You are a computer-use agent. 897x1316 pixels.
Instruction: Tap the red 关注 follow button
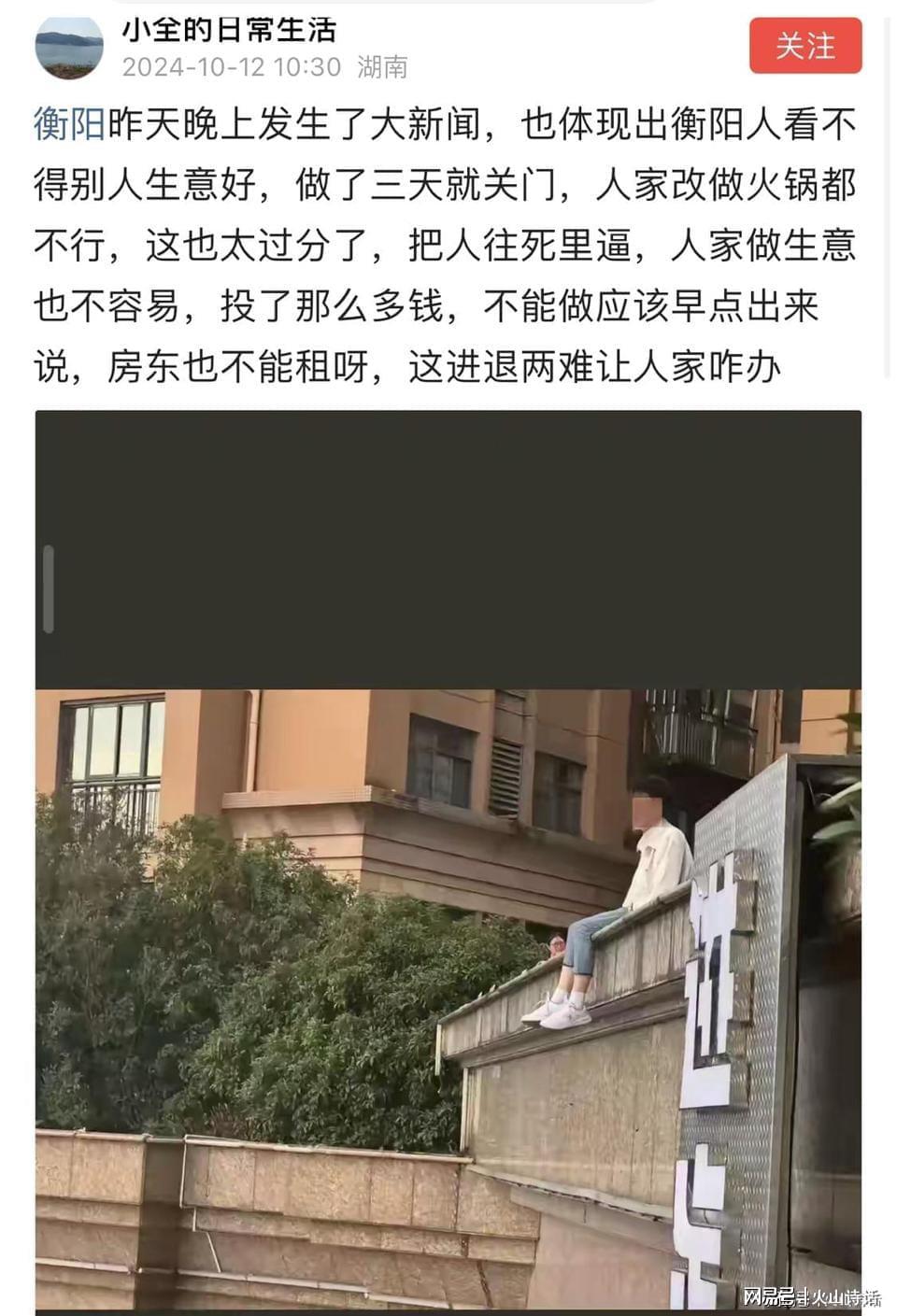pyautogui.click(x=804, y=46)
